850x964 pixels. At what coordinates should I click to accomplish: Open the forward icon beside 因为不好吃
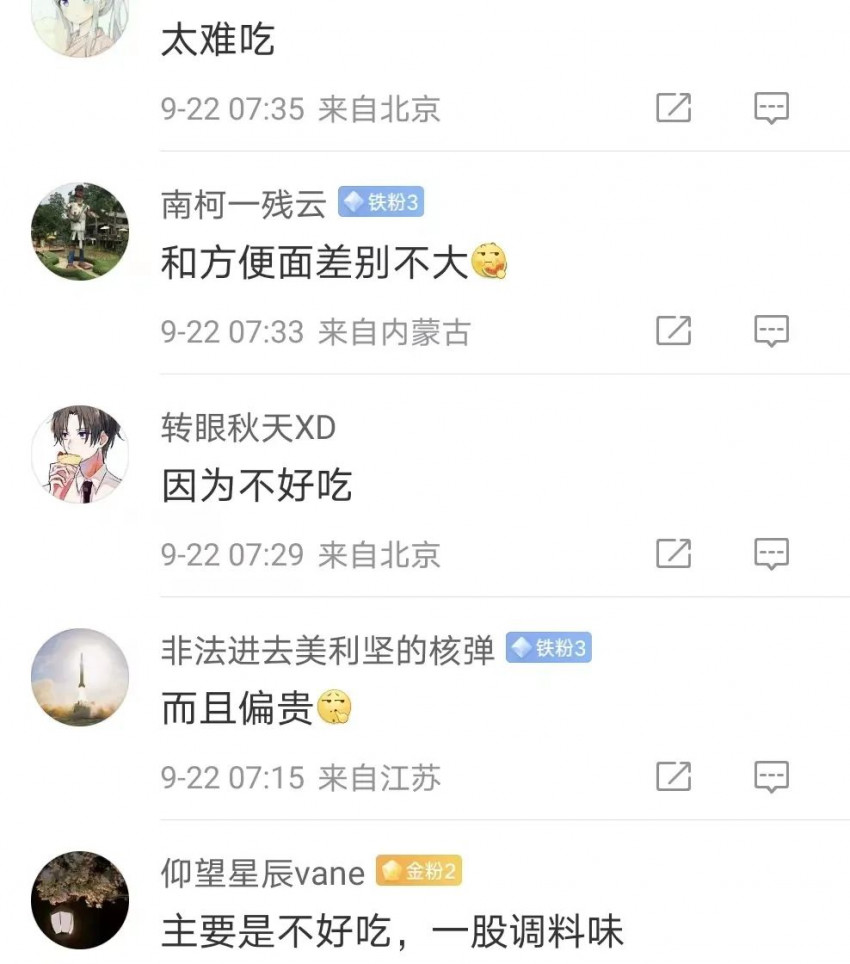coord(674,552)
